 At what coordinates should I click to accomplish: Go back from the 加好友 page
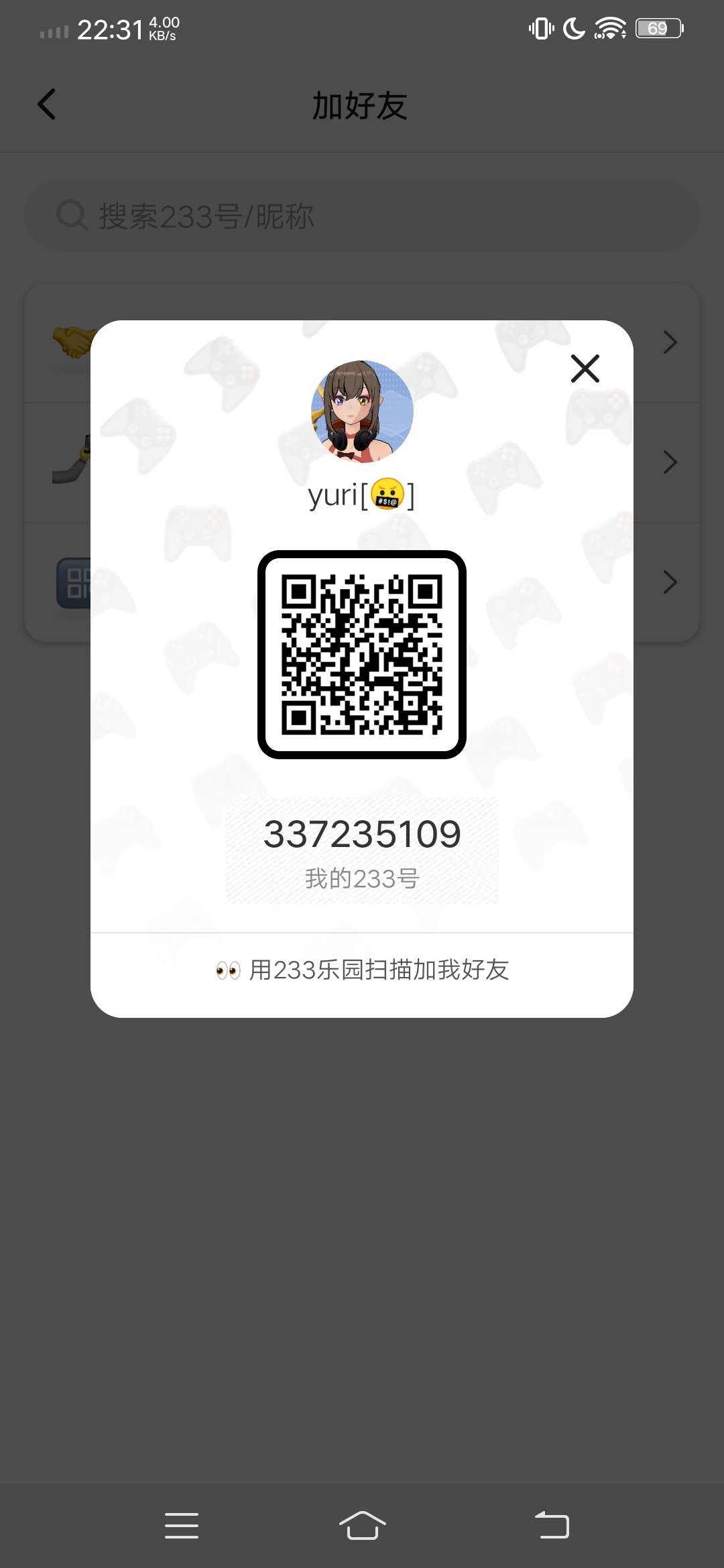click(x=46, y=105)
